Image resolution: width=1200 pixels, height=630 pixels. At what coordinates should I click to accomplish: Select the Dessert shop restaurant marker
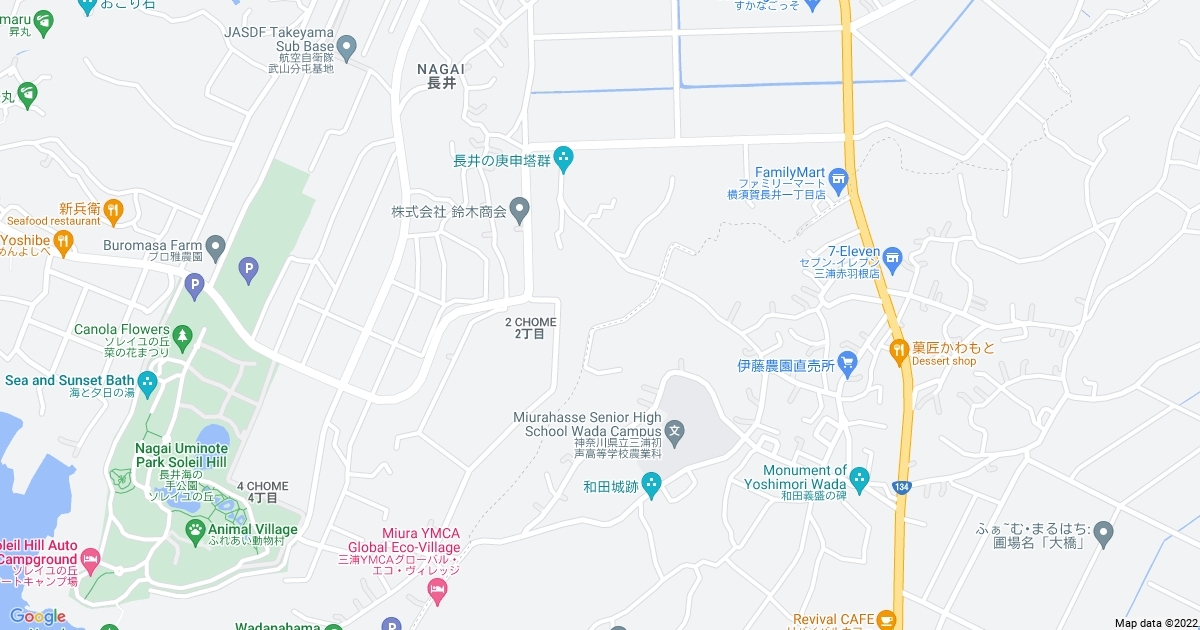tap(898, 348)
